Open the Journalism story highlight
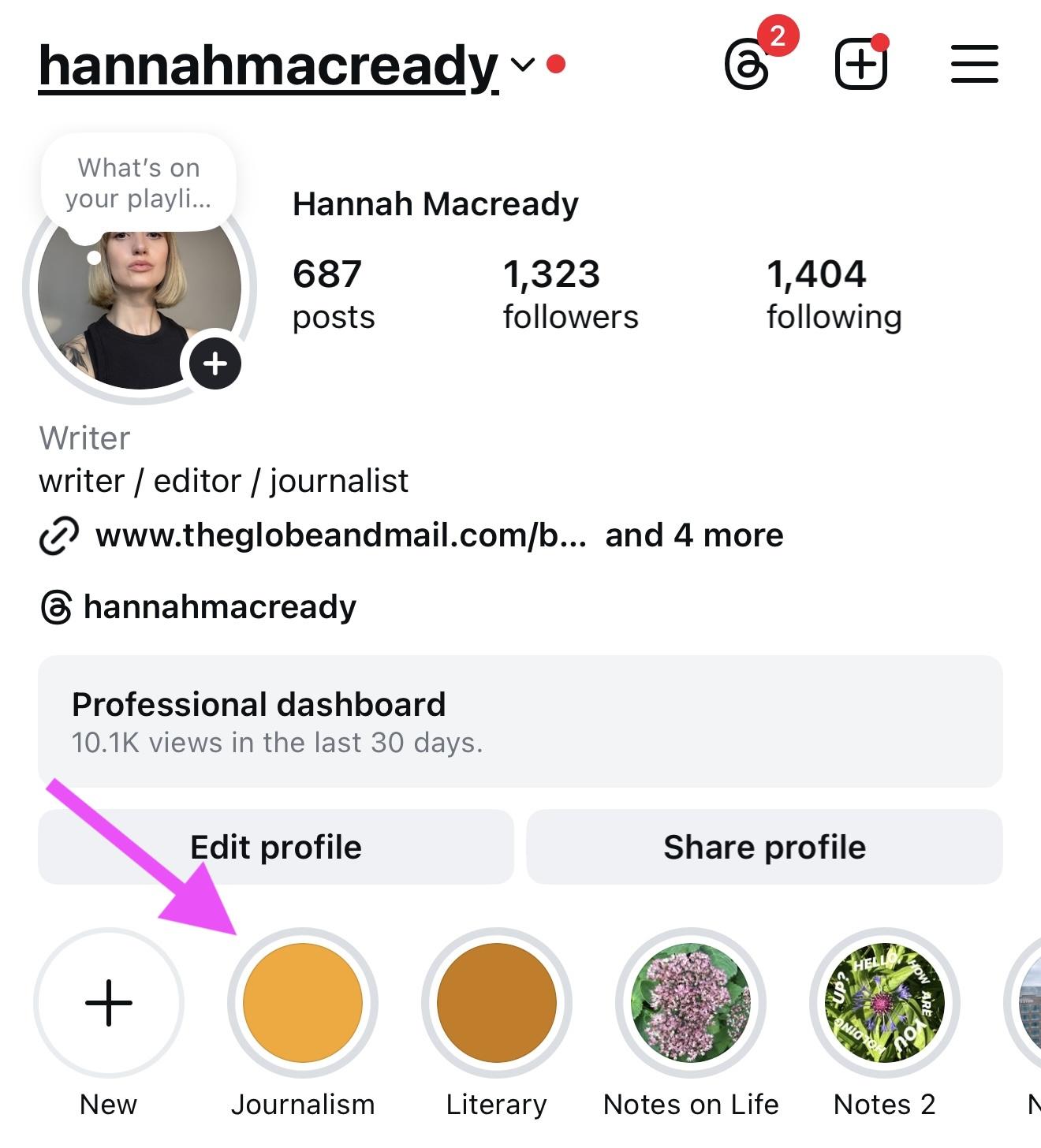The image size is (1041, 1148). point(304,1001)
